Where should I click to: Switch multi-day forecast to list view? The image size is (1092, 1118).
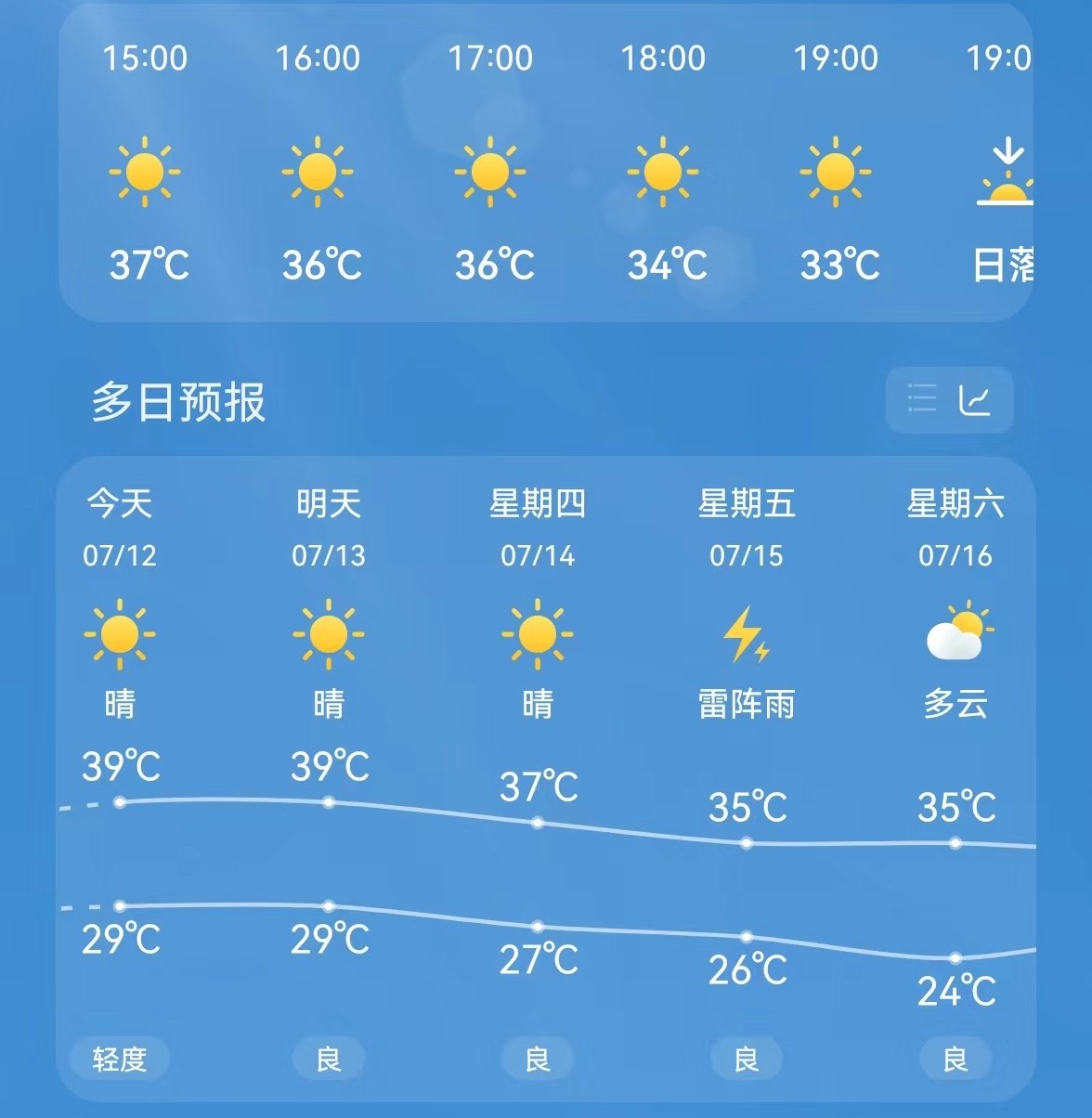tap(922, 399)
